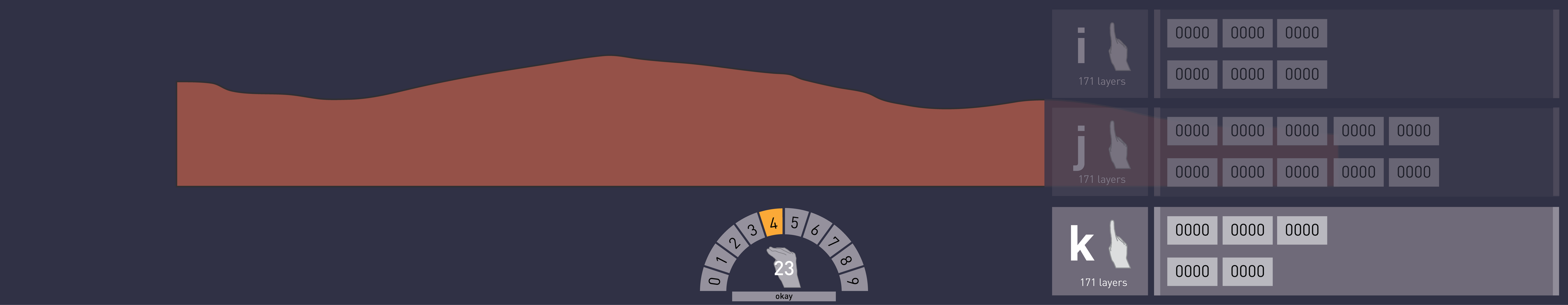The image size is (1568, 305).
Task: Select the i finger panel
Action: (1099, 54)
